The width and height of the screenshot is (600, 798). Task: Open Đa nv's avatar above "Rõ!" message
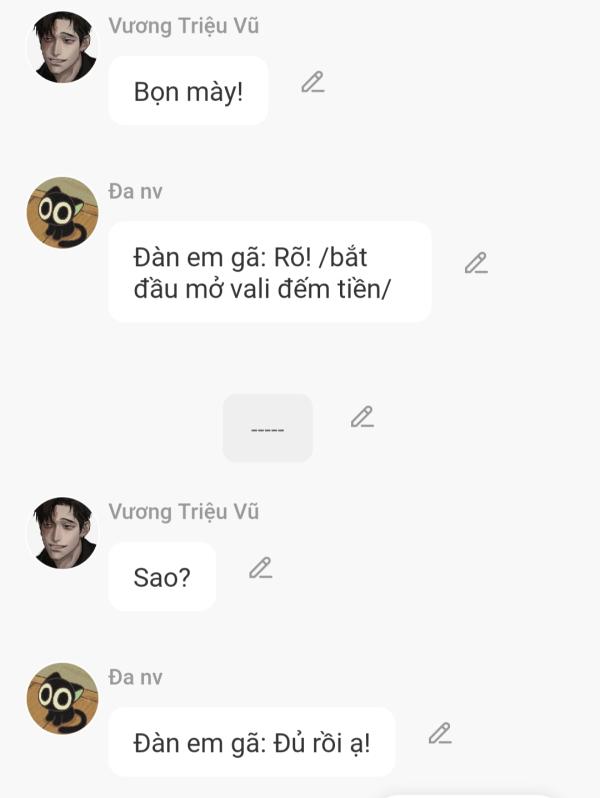point(62,213)
